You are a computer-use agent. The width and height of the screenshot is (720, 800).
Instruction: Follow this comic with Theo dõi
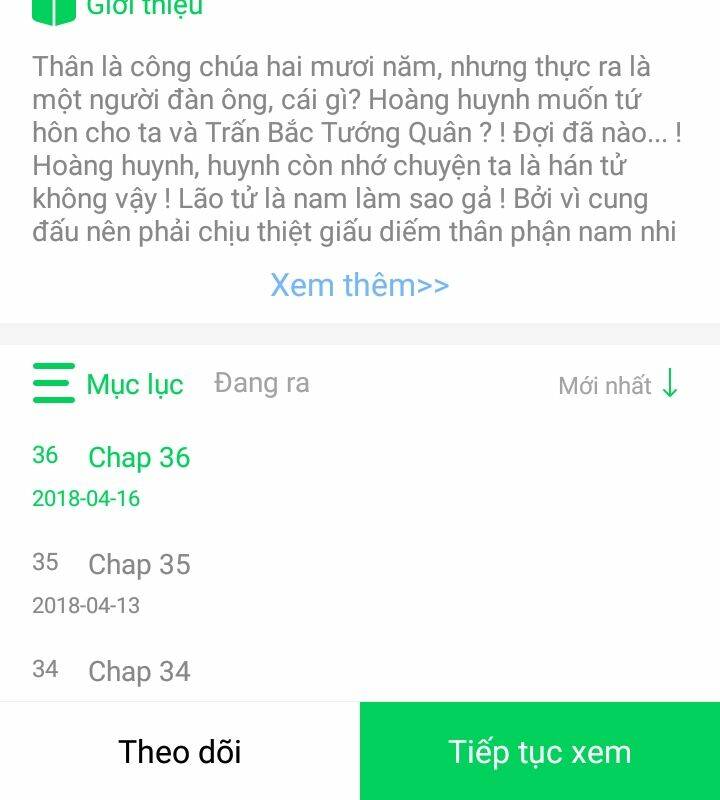click(x=180, y=751)
